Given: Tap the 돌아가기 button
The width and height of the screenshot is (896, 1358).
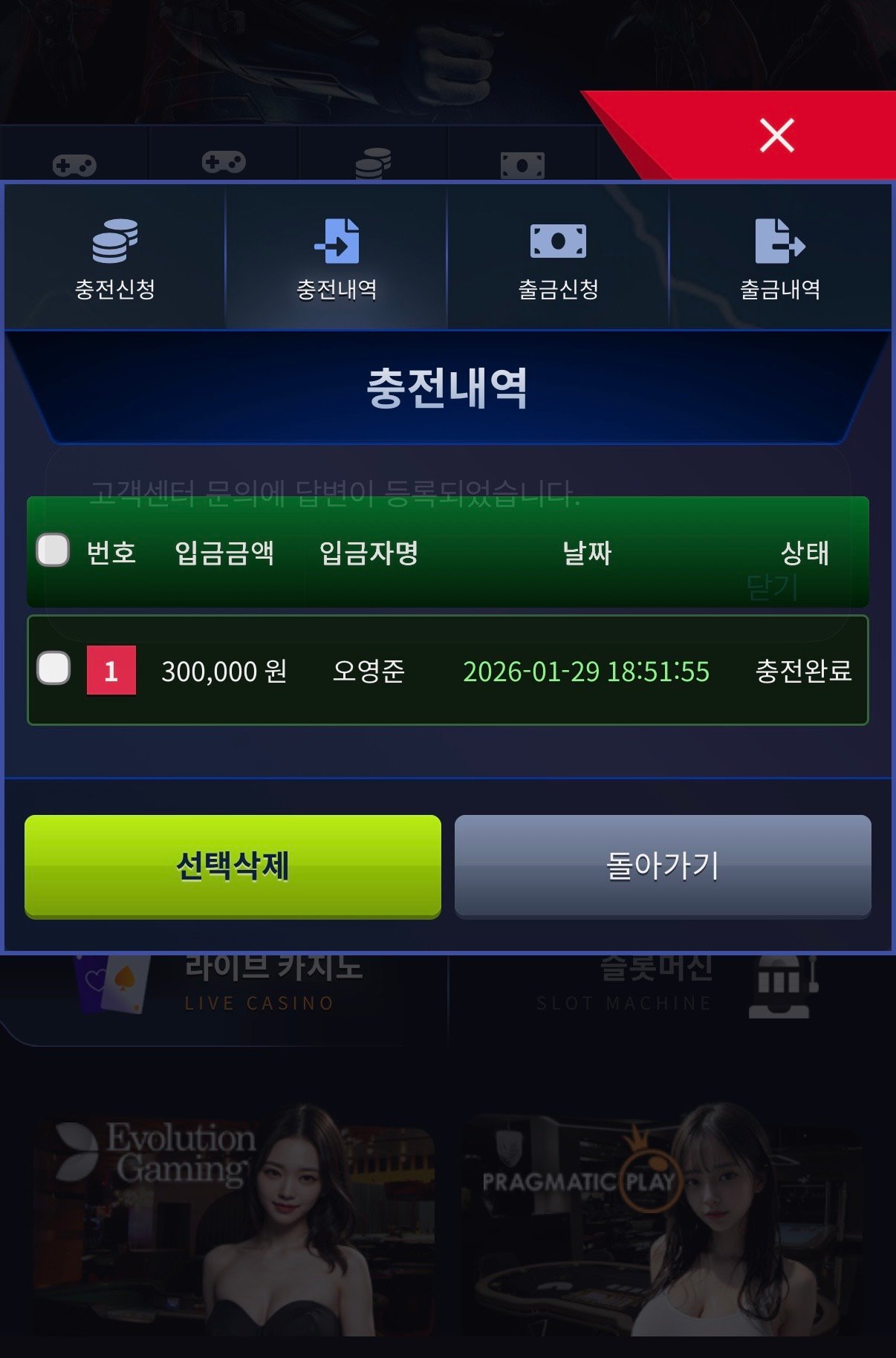Looking at the screenshot, I should pos(662,865).
